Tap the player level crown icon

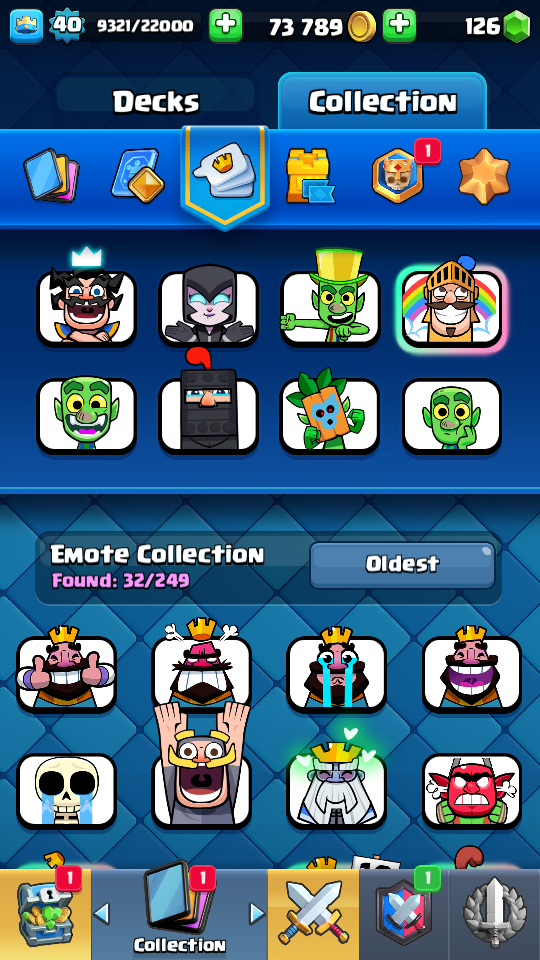[26, 26]
